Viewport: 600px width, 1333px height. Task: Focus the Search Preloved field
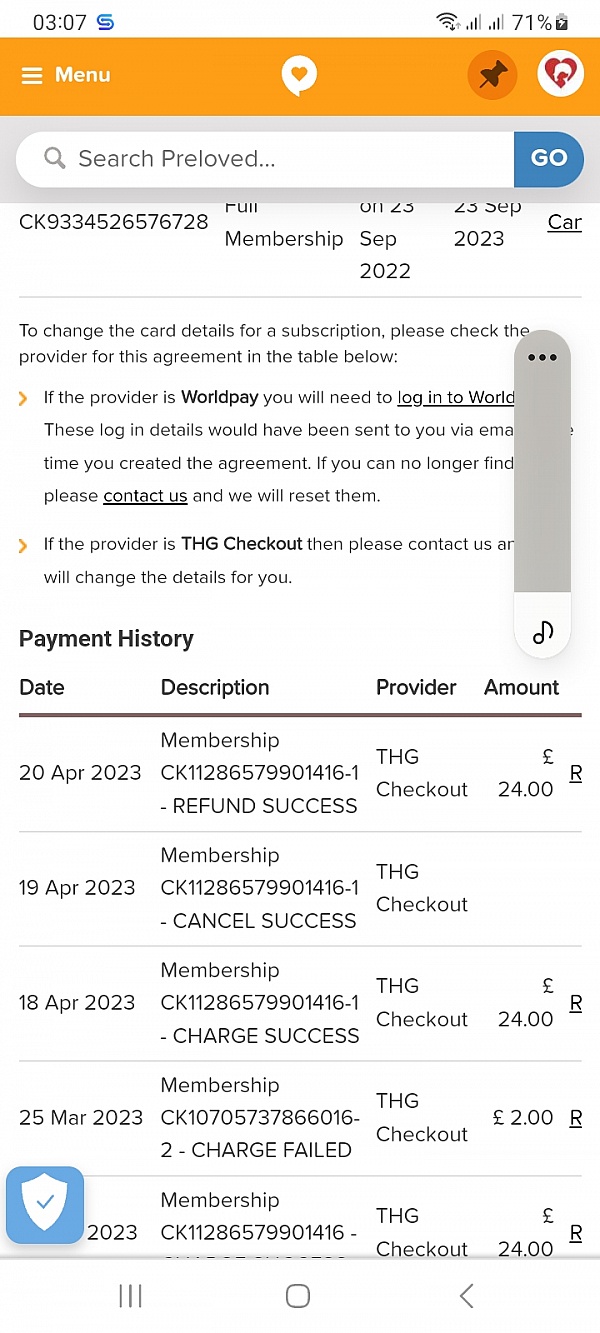coord(265,158)
